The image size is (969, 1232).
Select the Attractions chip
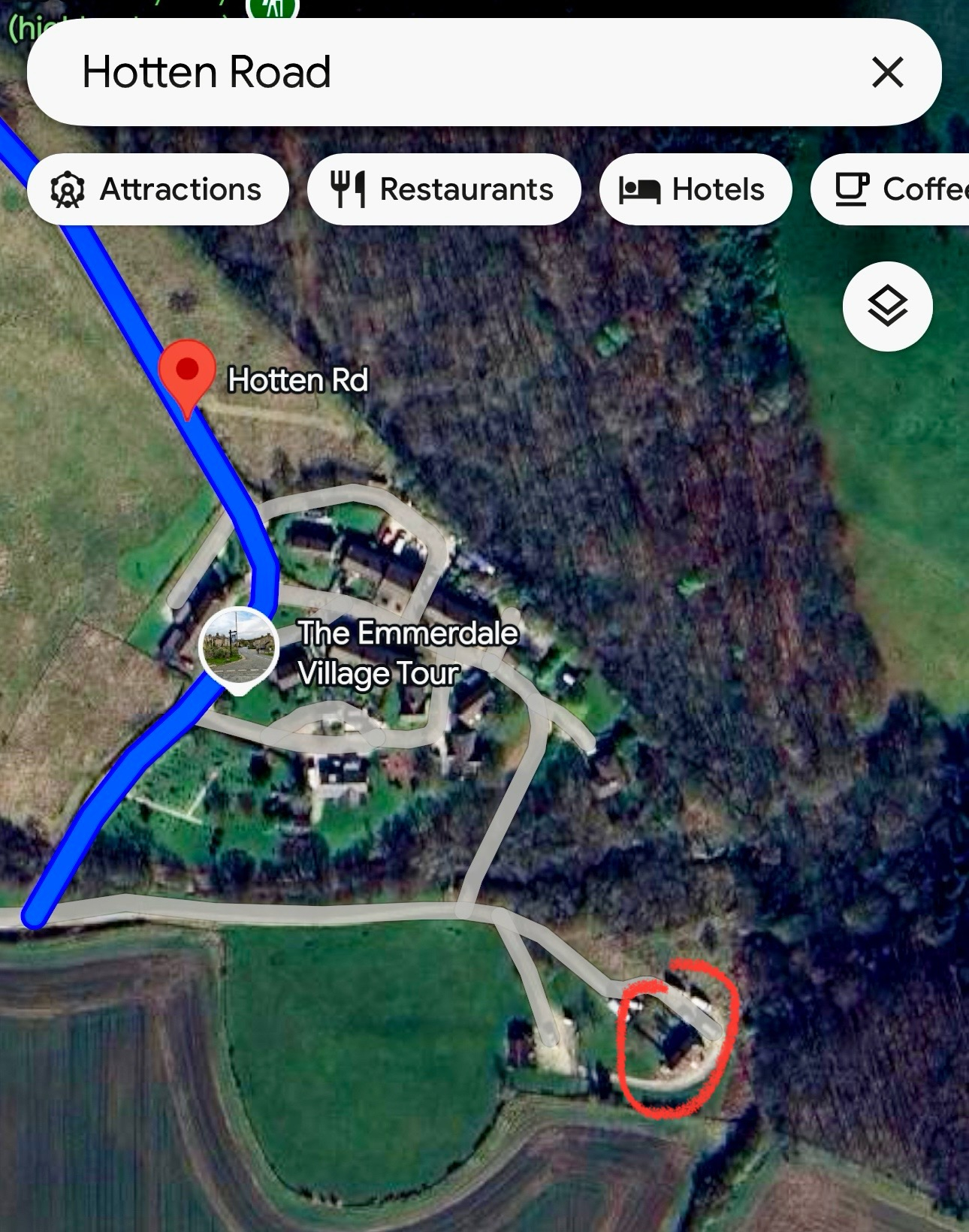click(158, 189)
